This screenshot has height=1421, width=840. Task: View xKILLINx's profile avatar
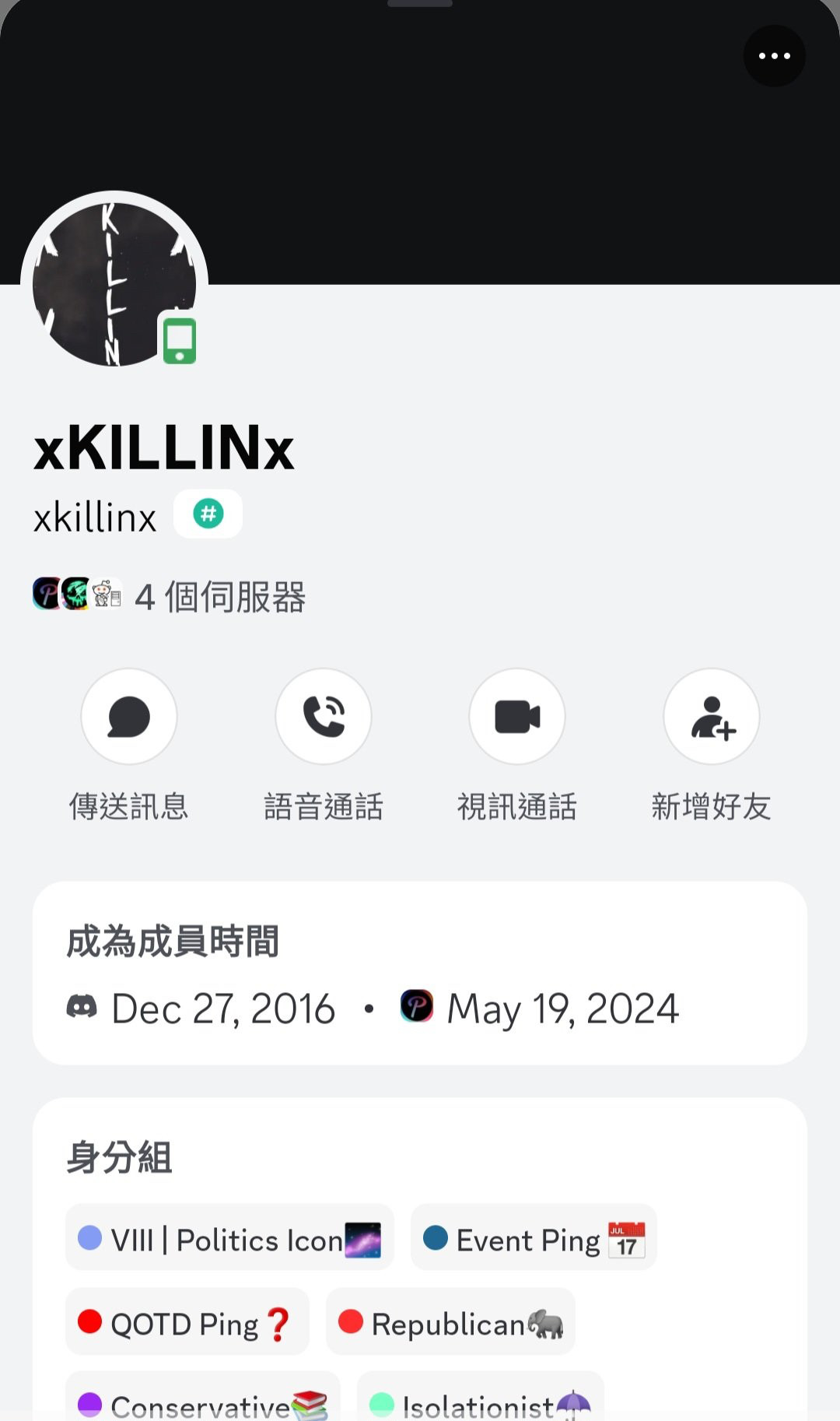pos(114,284)
